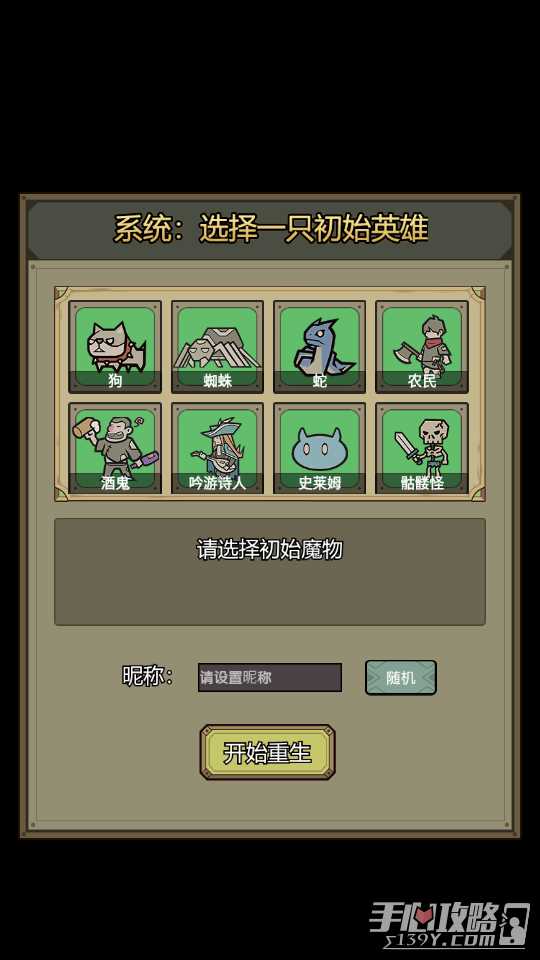540x960 pixels.
Task: Pick the 吟游诗人 bard hero
Action: coord(217,448)
